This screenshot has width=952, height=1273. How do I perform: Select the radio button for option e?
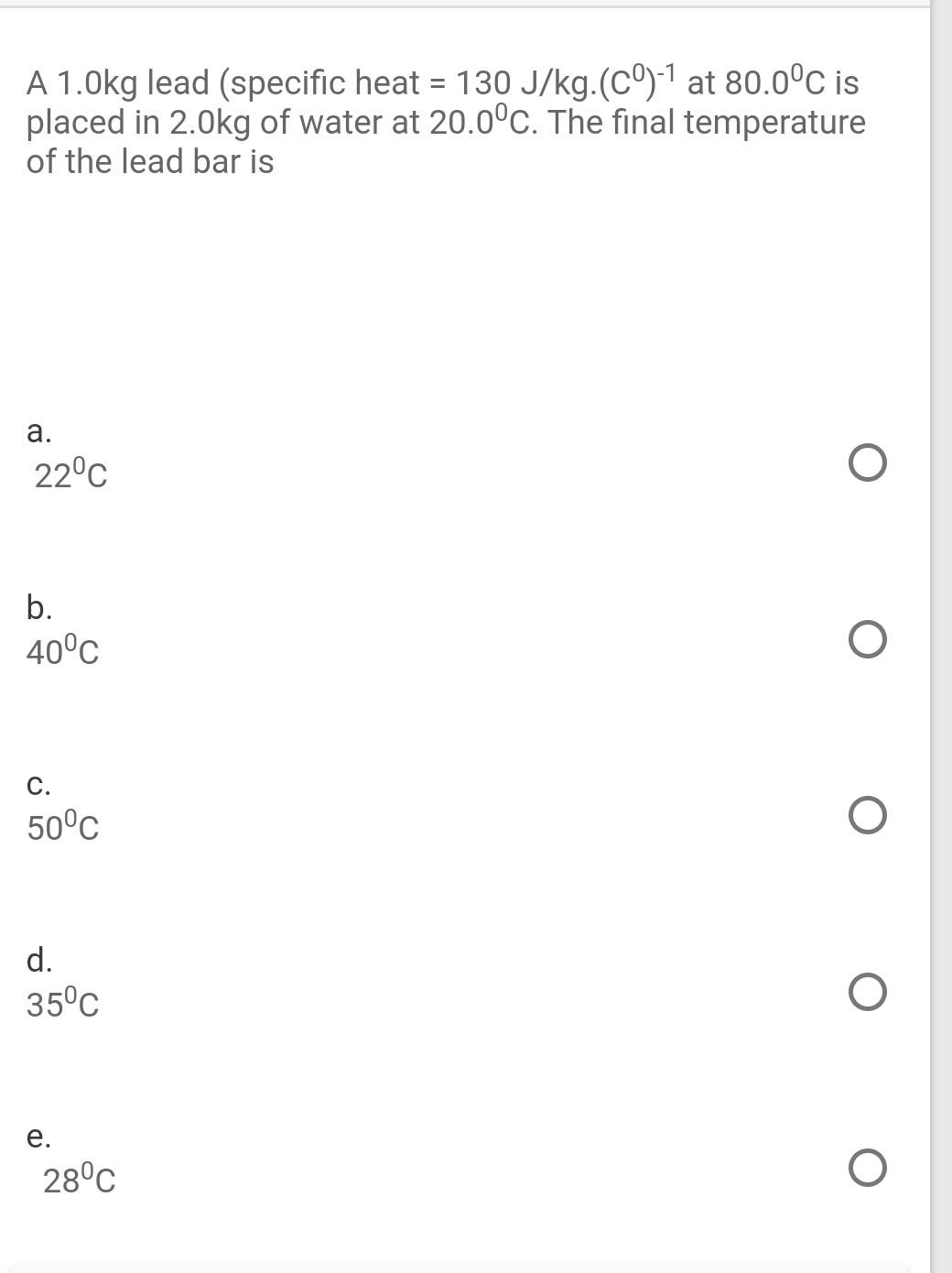click(866, 1167)
